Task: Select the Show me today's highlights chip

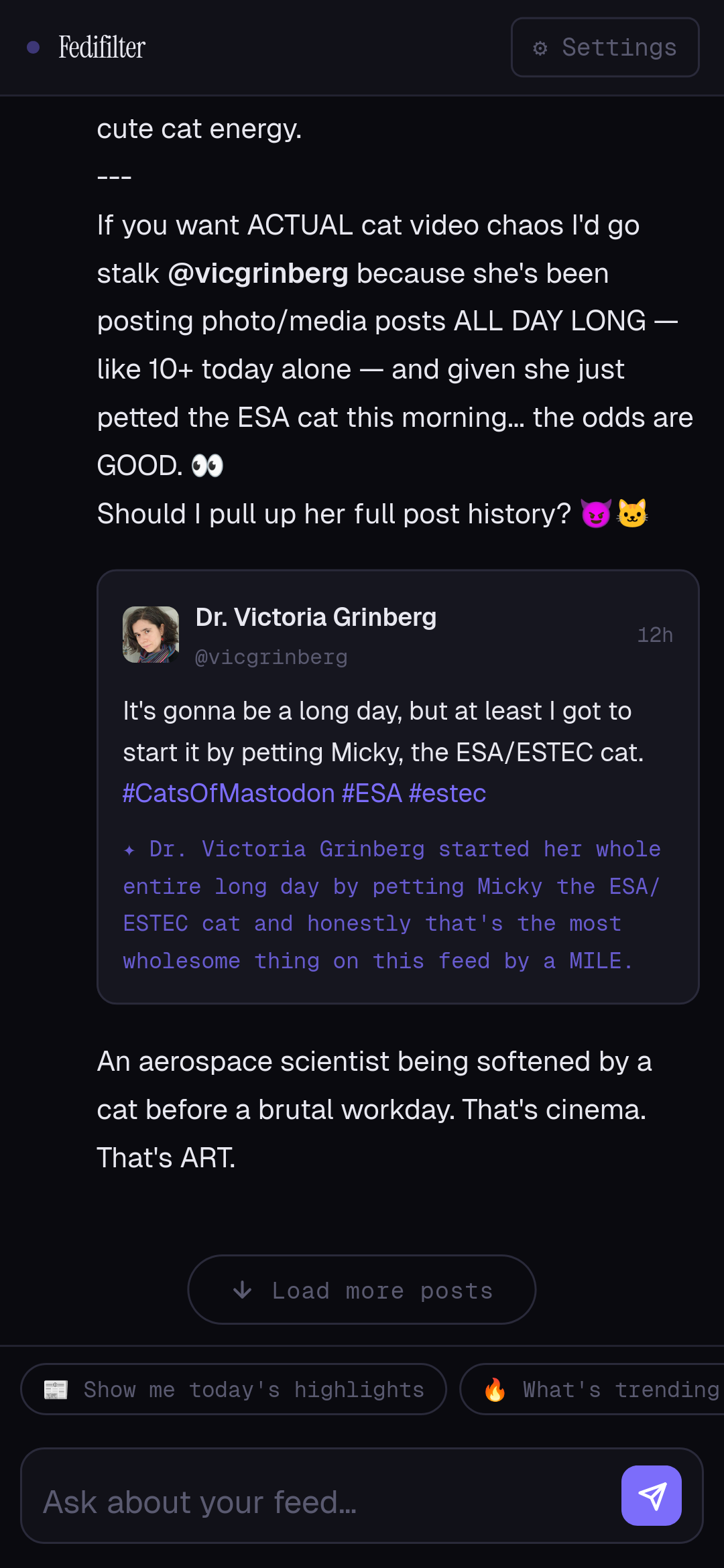Action: coord(233,1390)
